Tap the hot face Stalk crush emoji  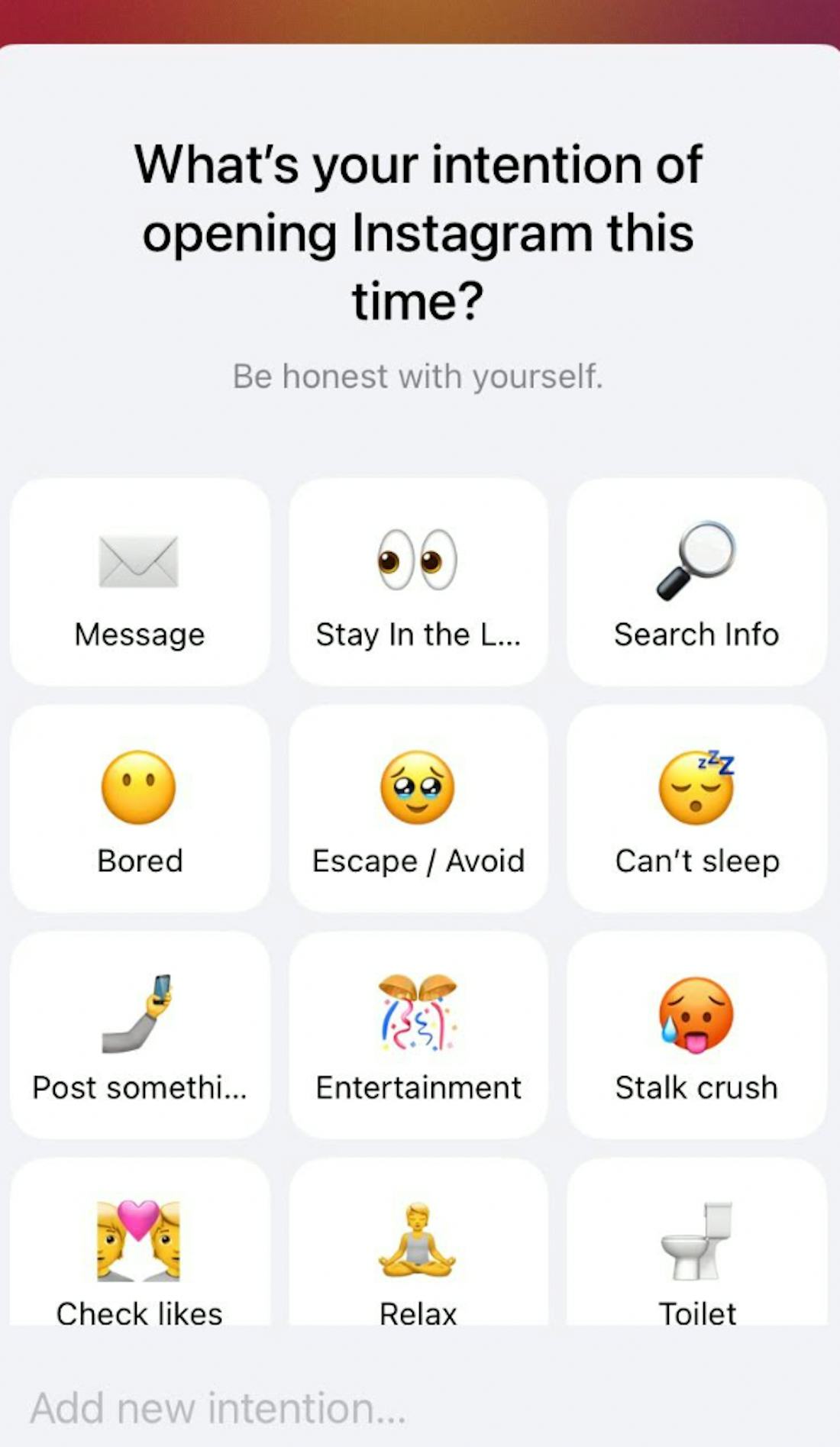[x=696, y=1016]
